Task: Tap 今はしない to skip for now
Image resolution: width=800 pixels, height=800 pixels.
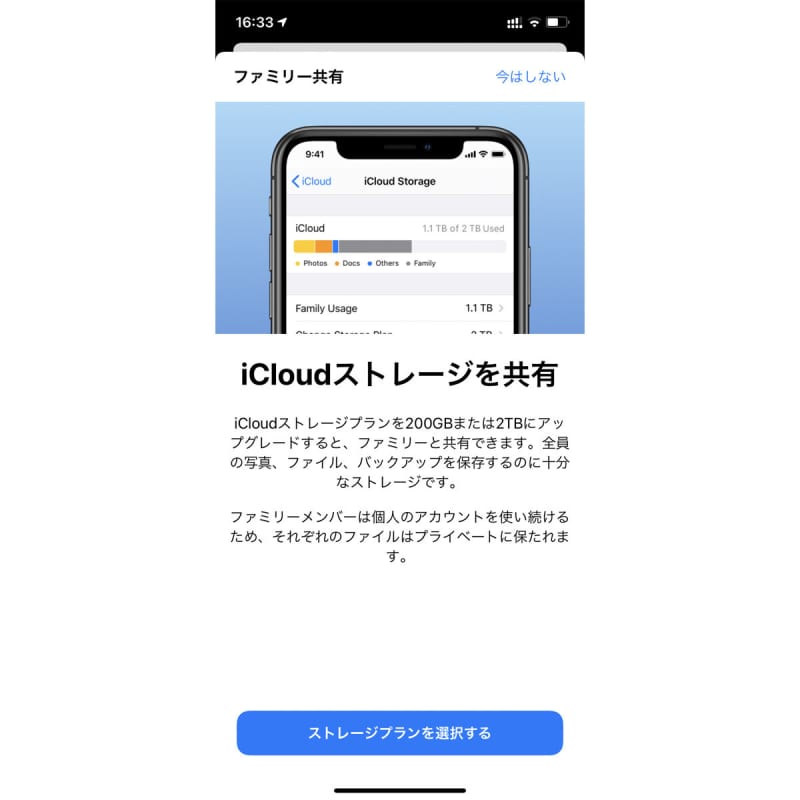Action: tap(530, 77)
